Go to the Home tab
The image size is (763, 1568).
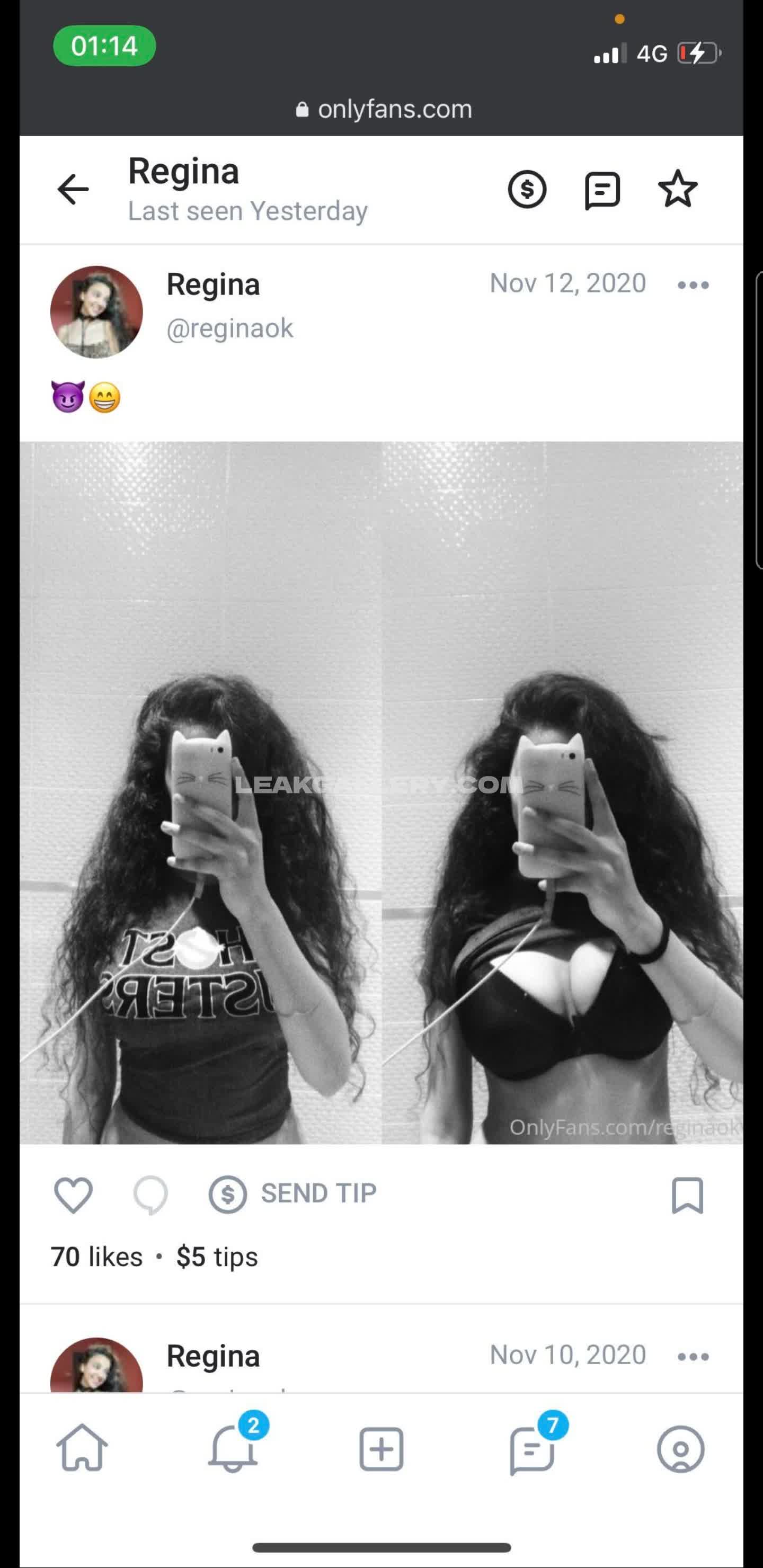[x=82, y=1449]
